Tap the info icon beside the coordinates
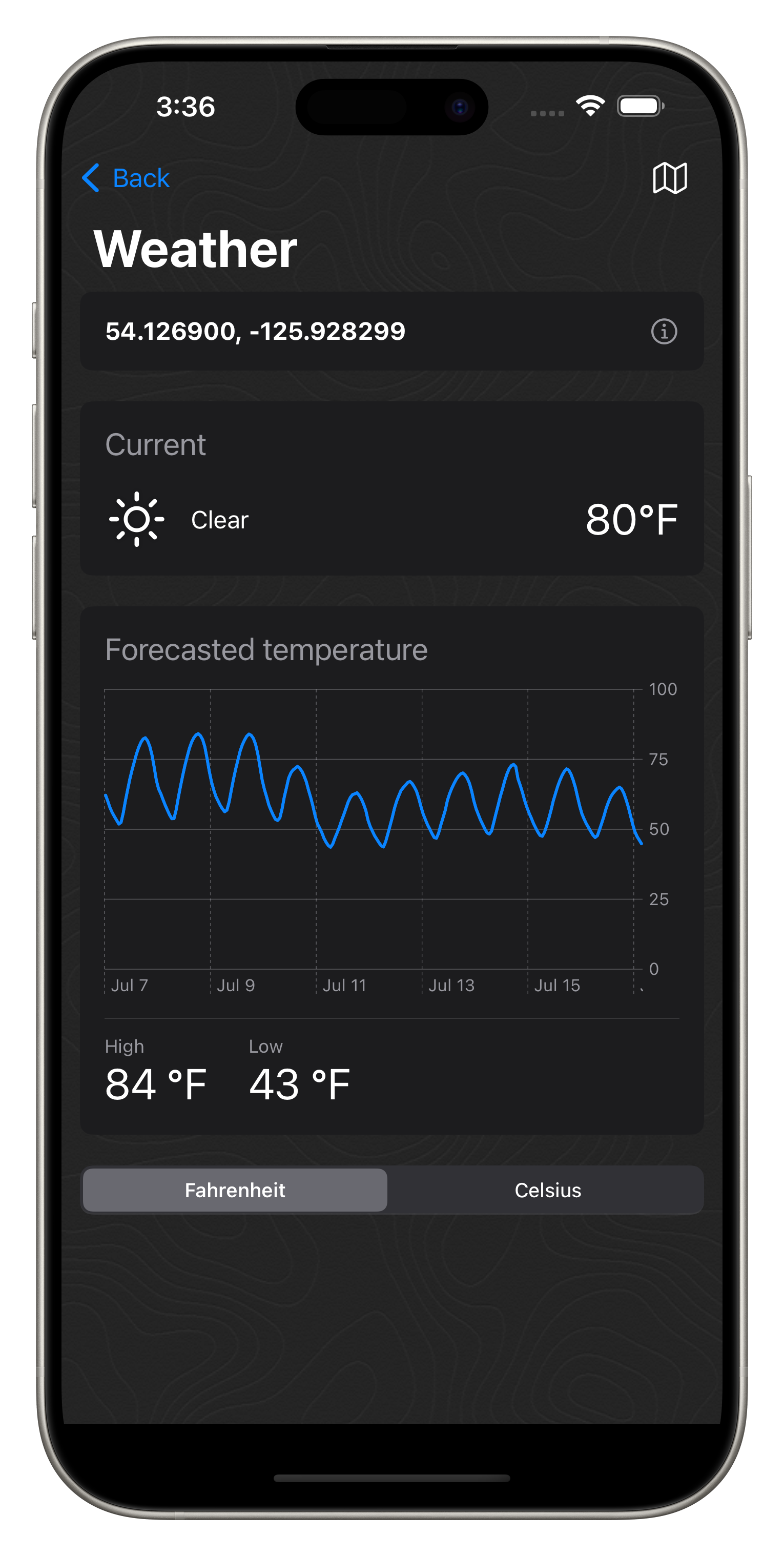Image resolution: width=784 pixels, height=1556 pixels. tap(664, 331)
